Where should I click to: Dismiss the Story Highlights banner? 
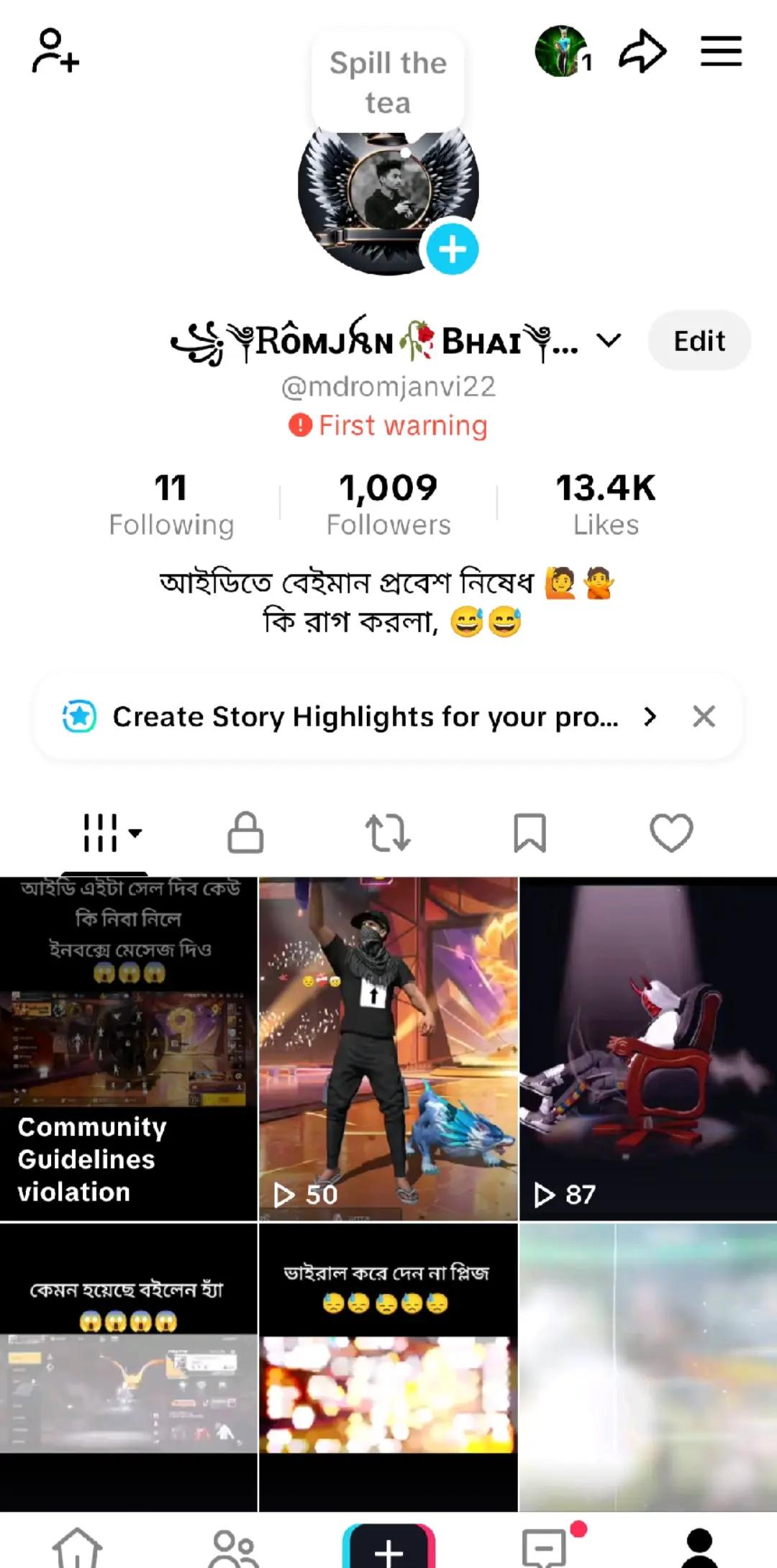[x=704, y=716]
